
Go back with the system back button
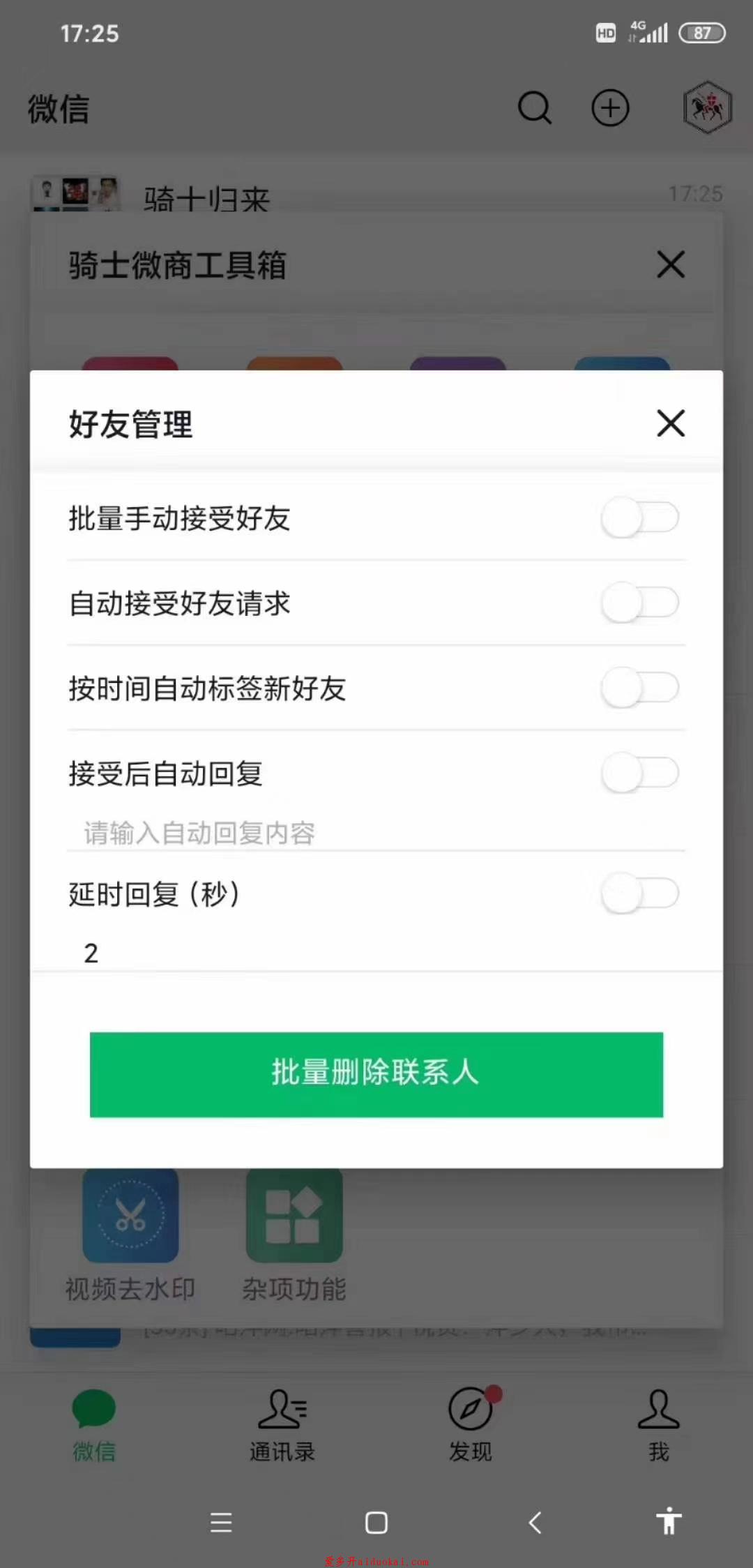(535, 1523)
